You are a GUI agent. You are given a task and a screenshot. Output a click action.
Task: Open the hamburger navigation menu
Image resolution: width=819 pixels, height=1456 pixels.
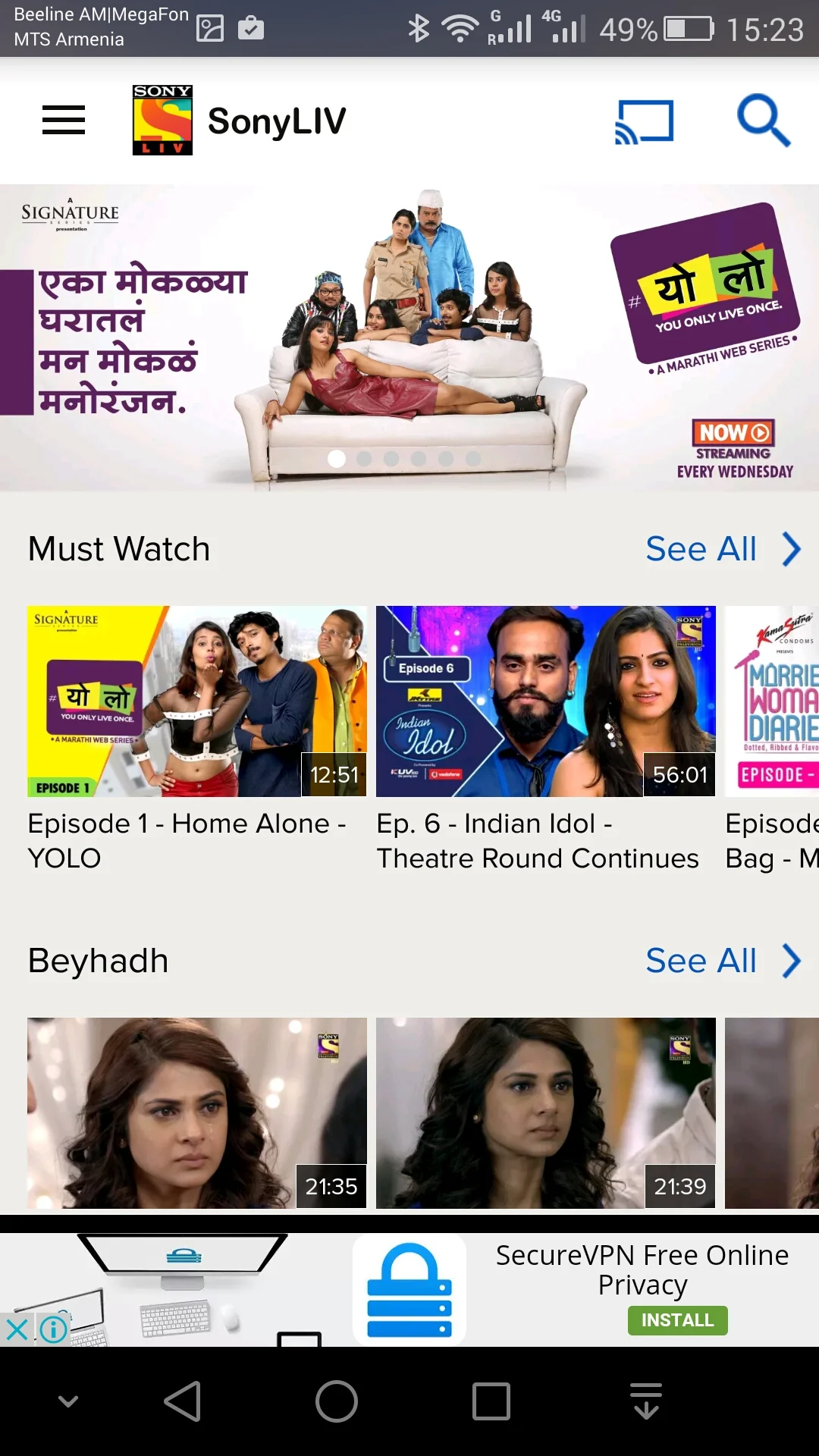tap(64, 121)
